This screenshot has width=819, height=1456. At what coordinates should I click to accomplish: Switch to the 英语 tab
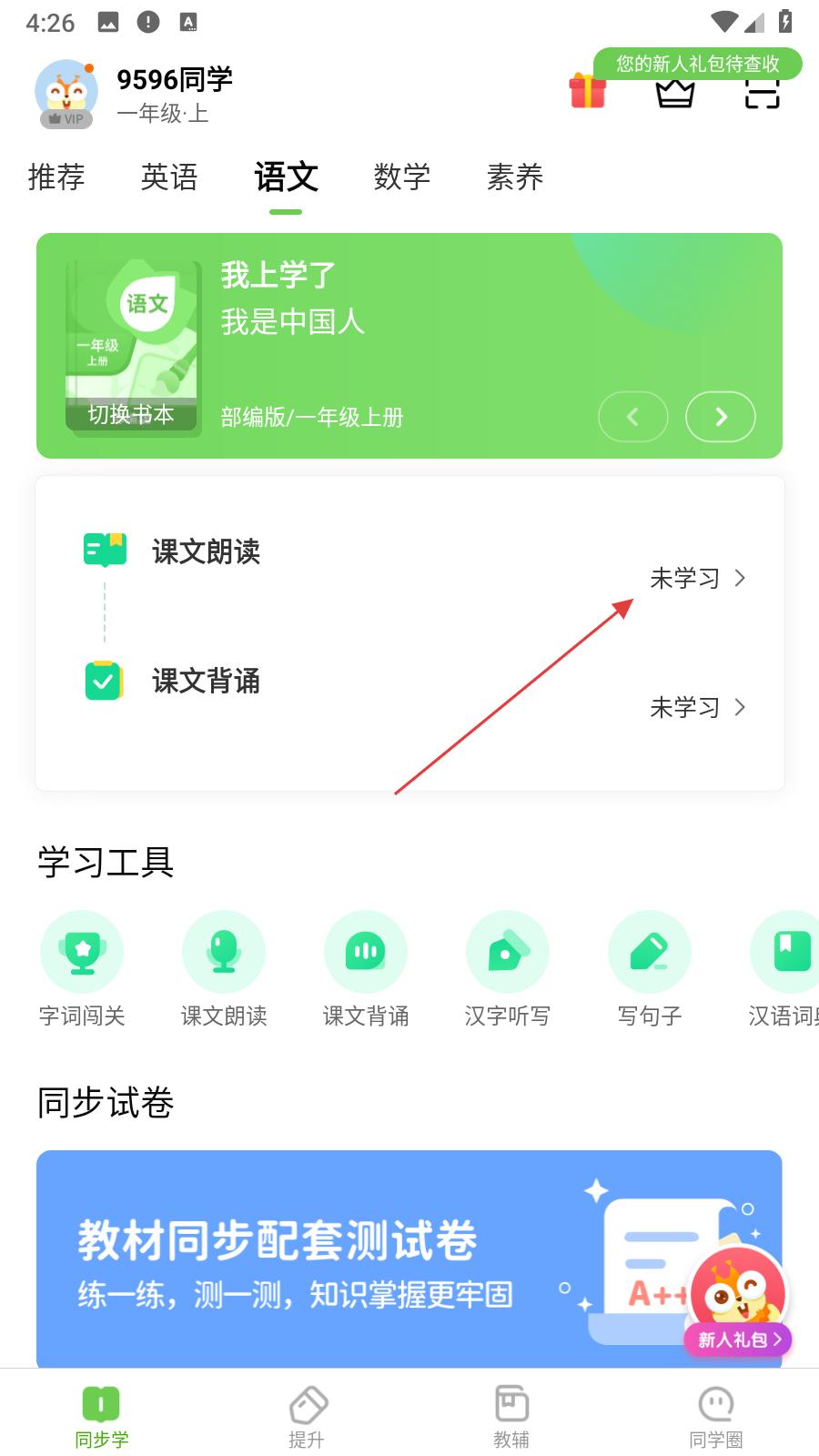(169, 177)
